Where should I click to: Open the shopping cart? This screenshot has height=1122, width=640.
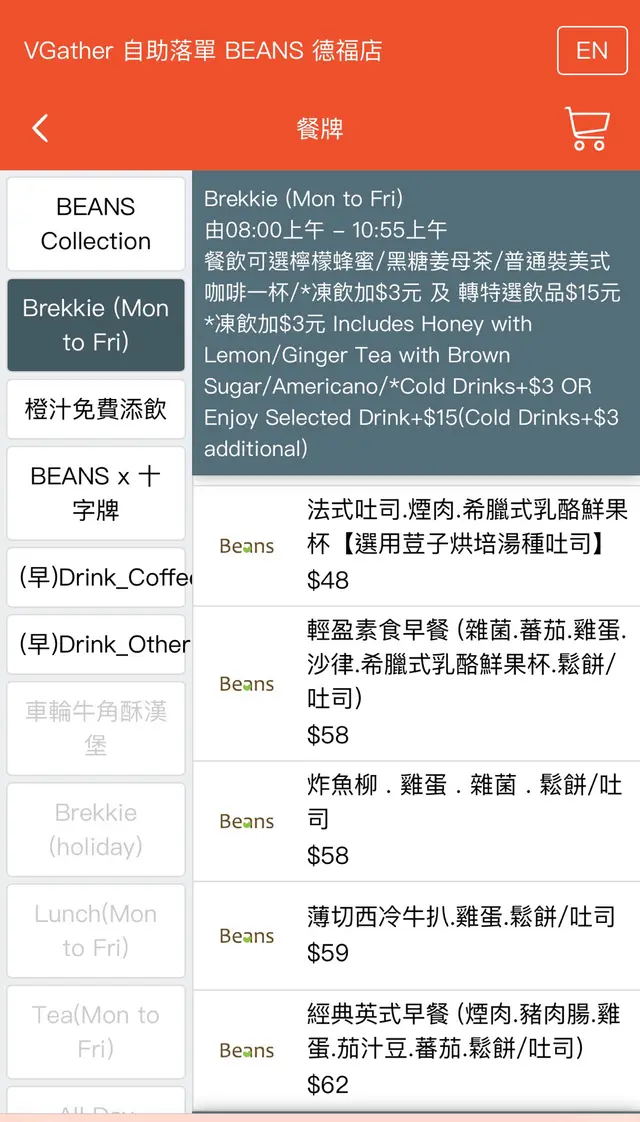587,128
